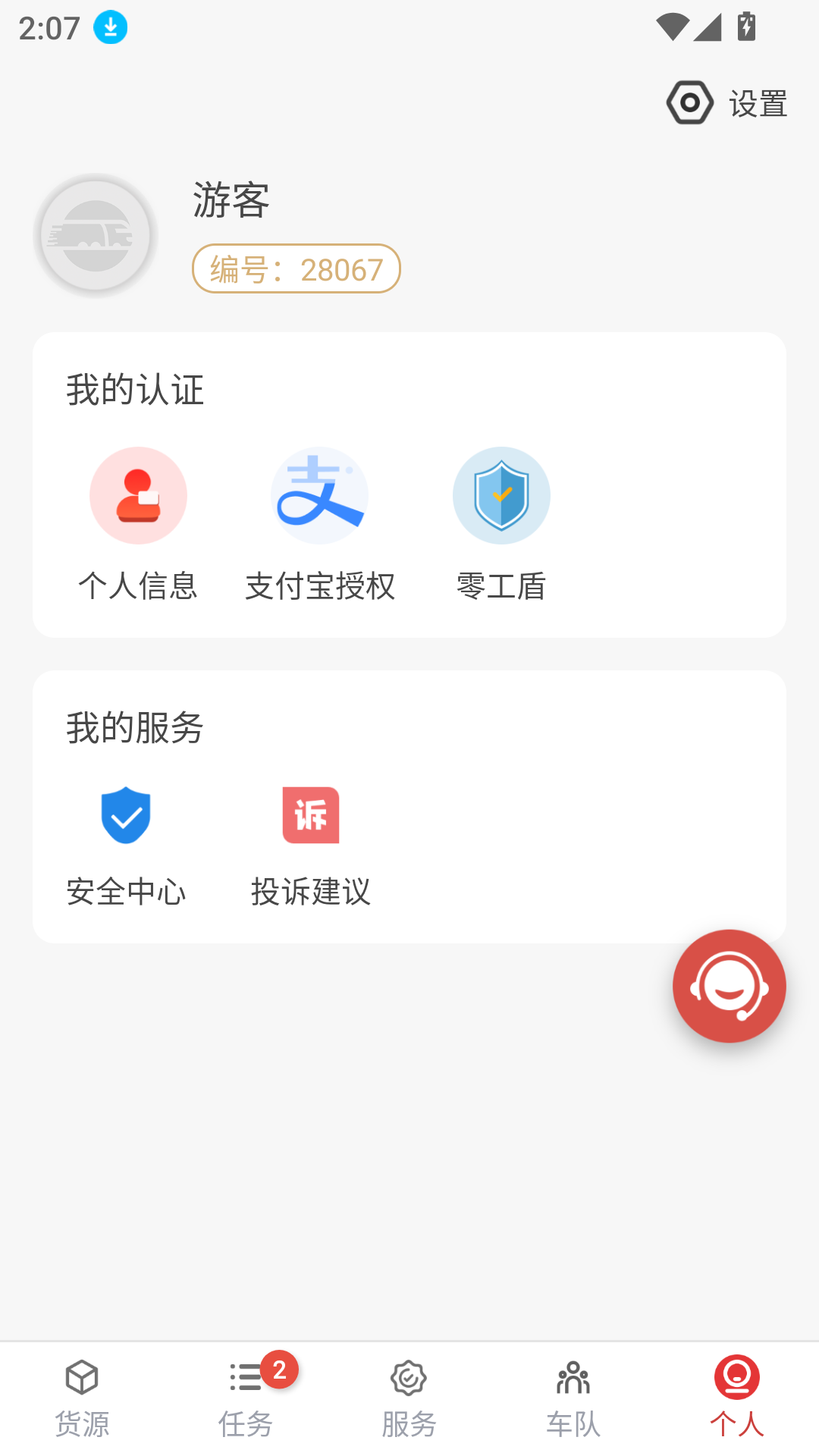
Task: Tap the floating customer service headset icon
Action: click(729, 985)
